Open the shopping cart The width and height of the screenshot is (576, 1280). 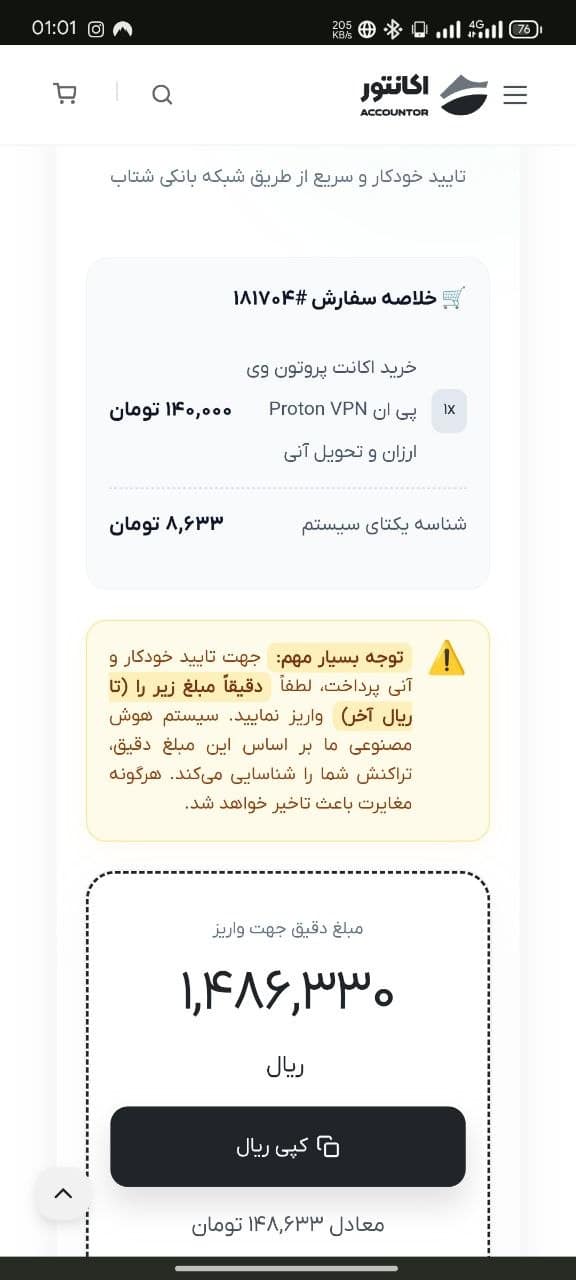coord(65,93)
